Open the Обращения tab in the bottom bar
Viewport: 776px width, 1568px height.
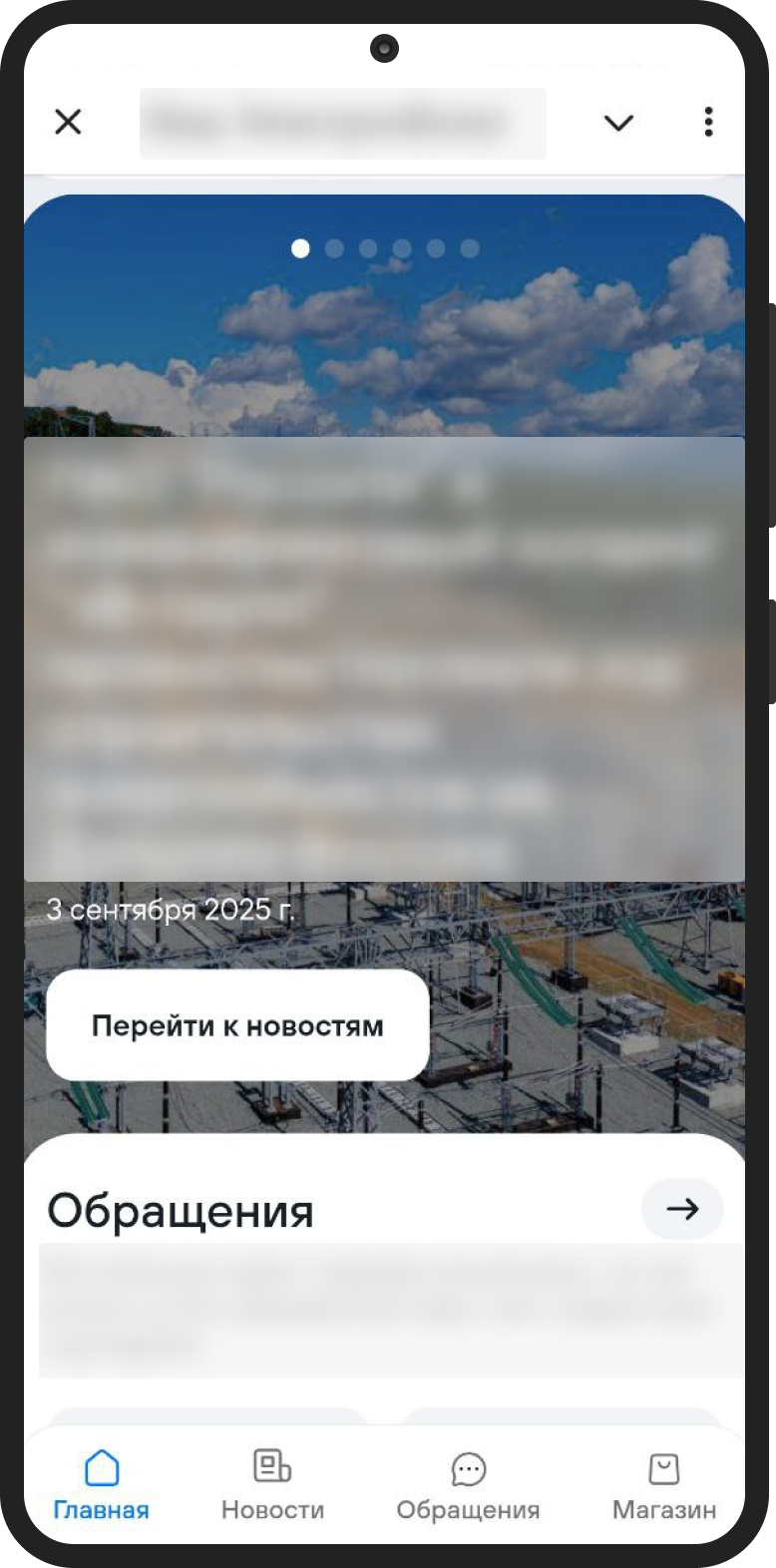point(468,1485)
